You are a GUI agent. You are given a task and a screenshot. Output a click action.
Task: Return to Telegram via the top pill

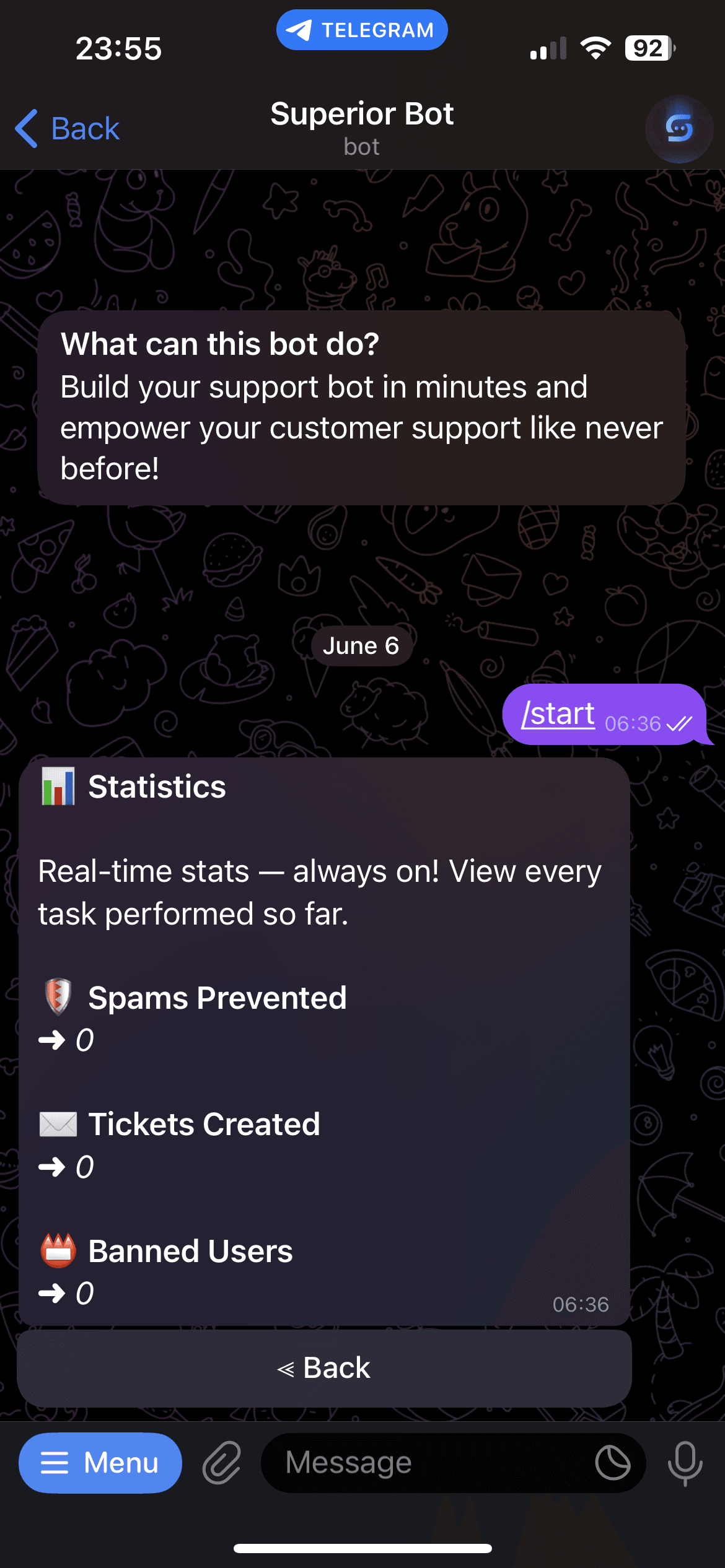(362, 30)
